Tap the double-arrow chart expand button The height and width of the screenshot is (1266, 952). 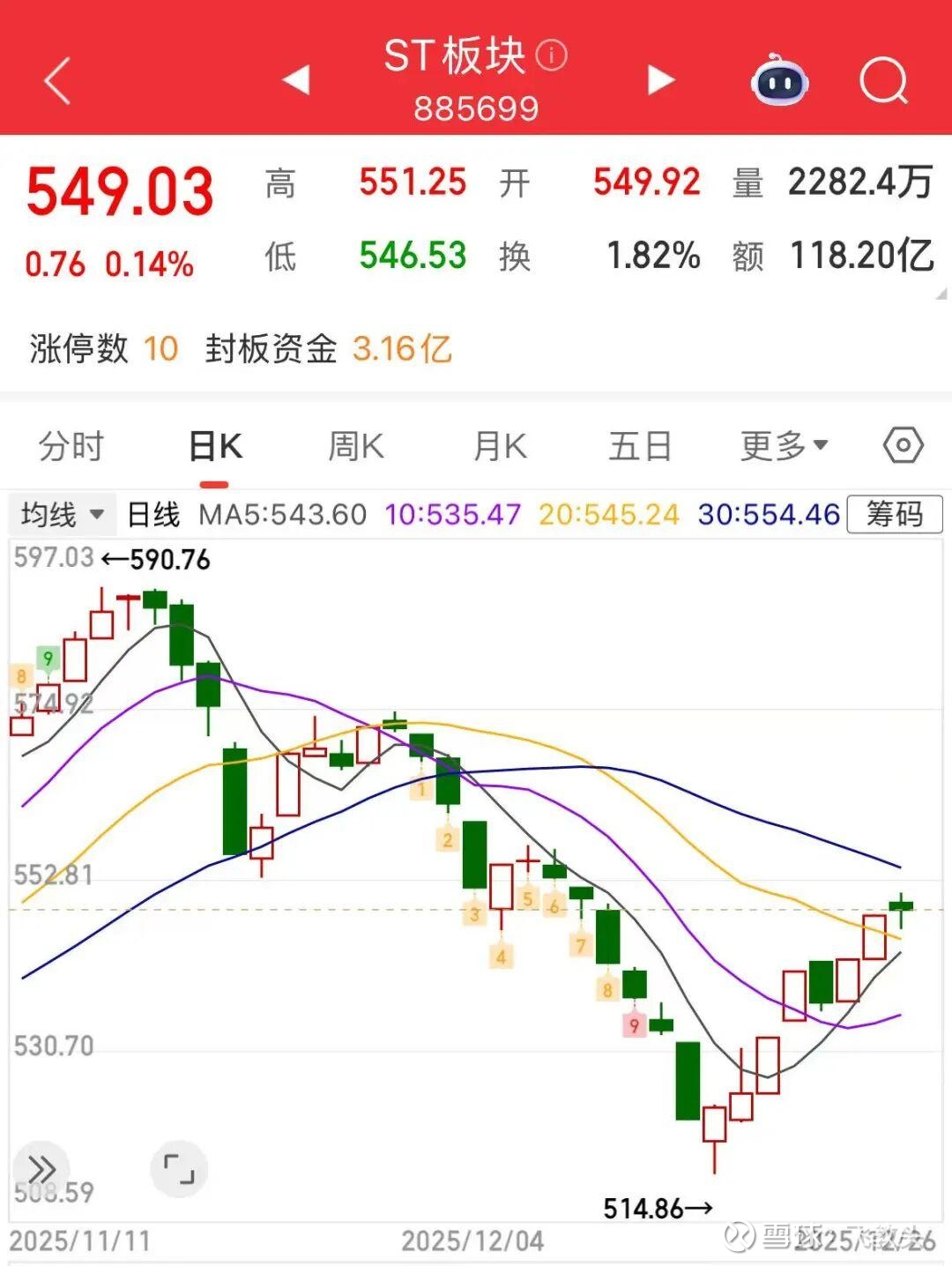coord(41,1170)
